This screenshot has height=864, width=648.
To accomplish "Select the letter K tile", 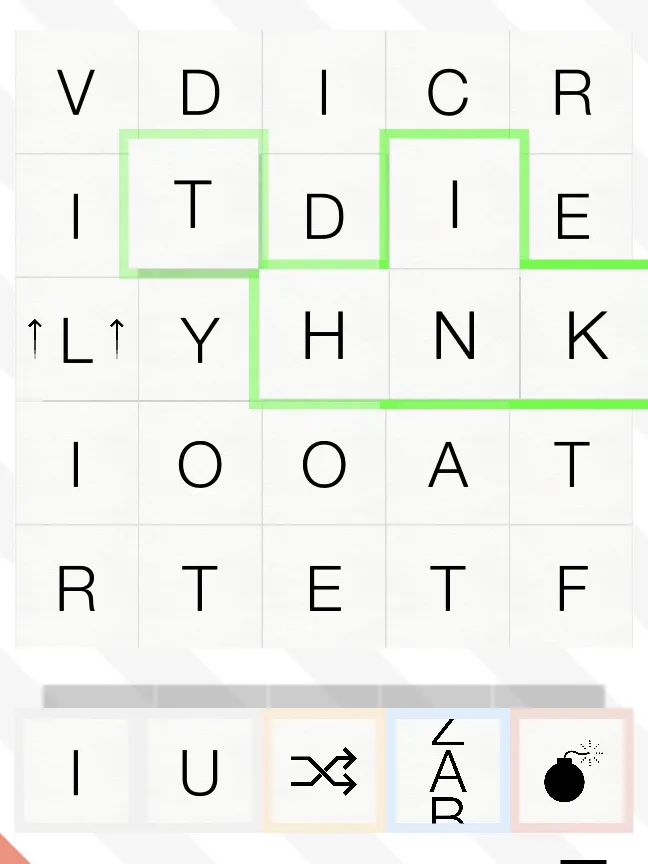I will (586, 337).
